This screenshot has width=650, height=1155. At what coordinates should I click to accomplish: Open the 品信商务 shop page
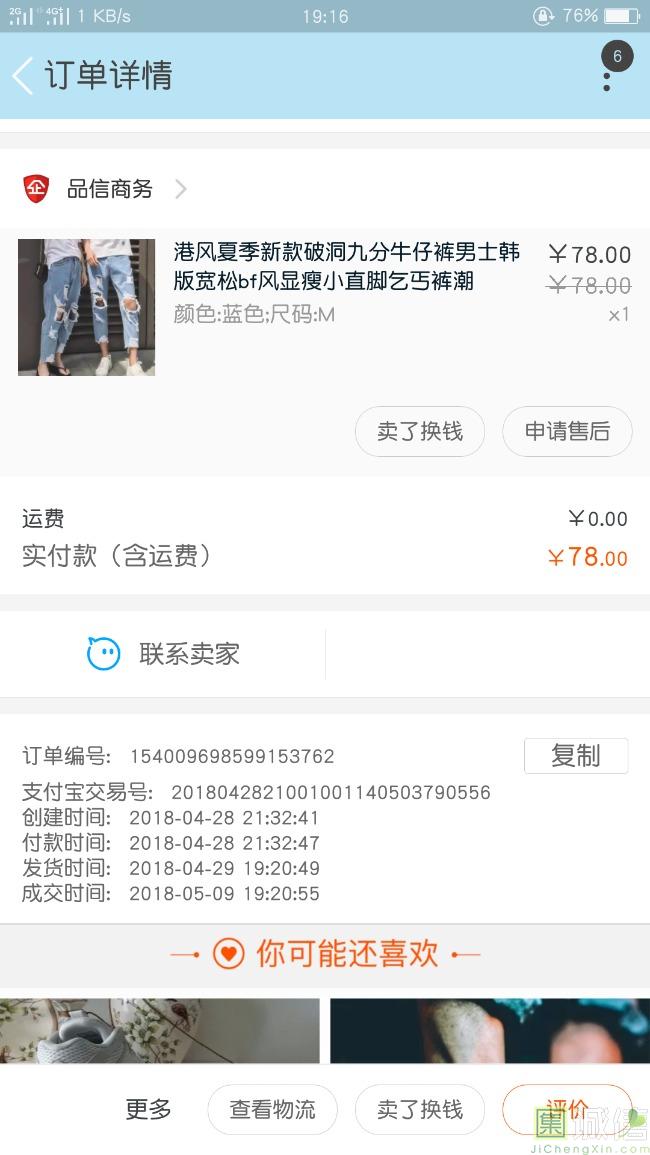(108, 189)
